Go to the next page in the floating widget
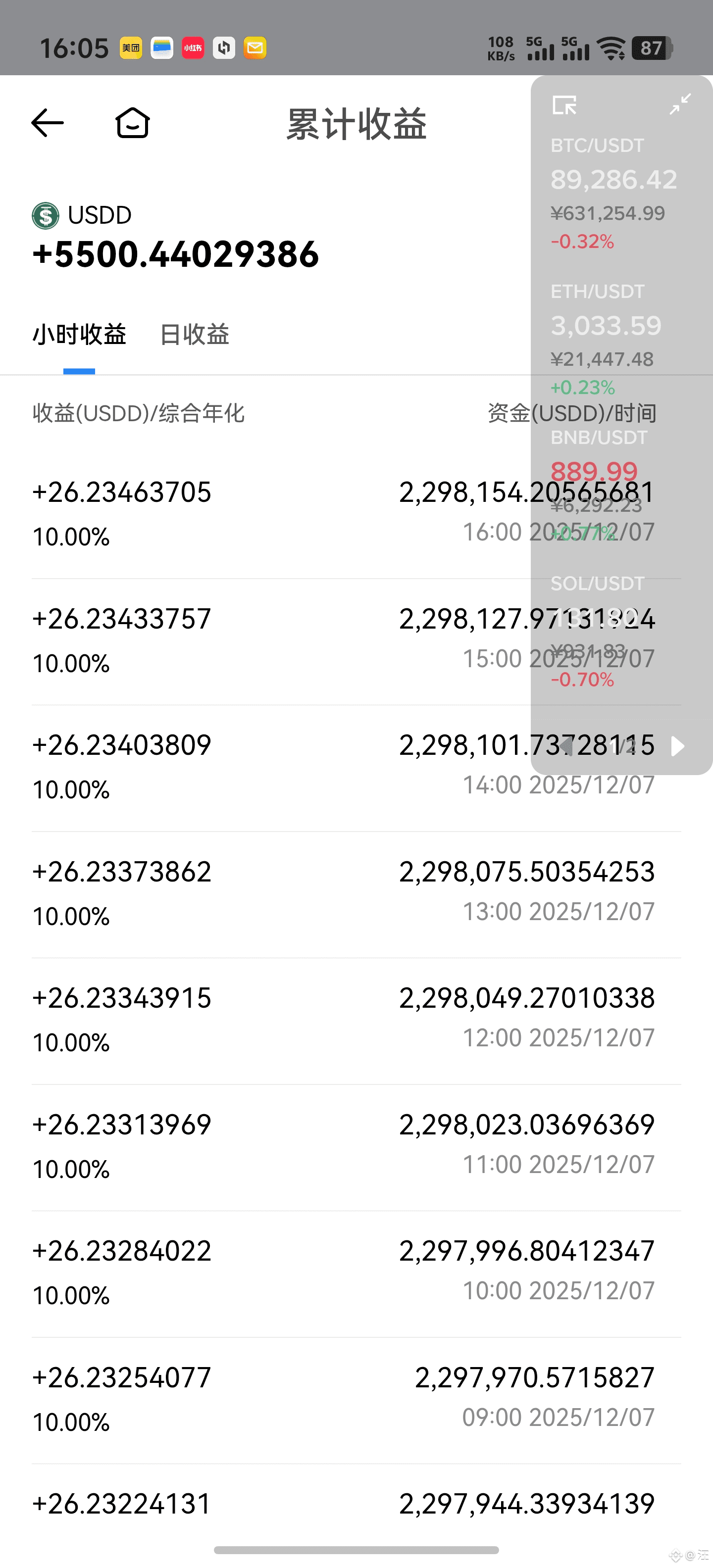Image resolution: width=713 pixels, height=1568 pixels. click(x=677, y=746)
